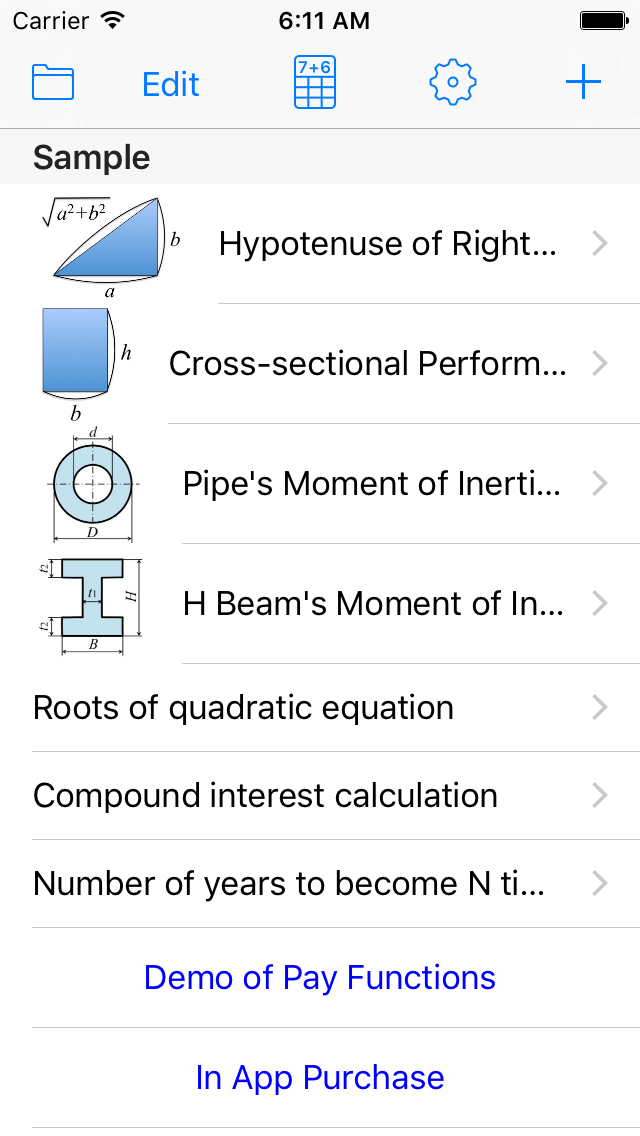Open Number of years to become N times
This screenshot has width=640, height=1136.
[320, 884]
